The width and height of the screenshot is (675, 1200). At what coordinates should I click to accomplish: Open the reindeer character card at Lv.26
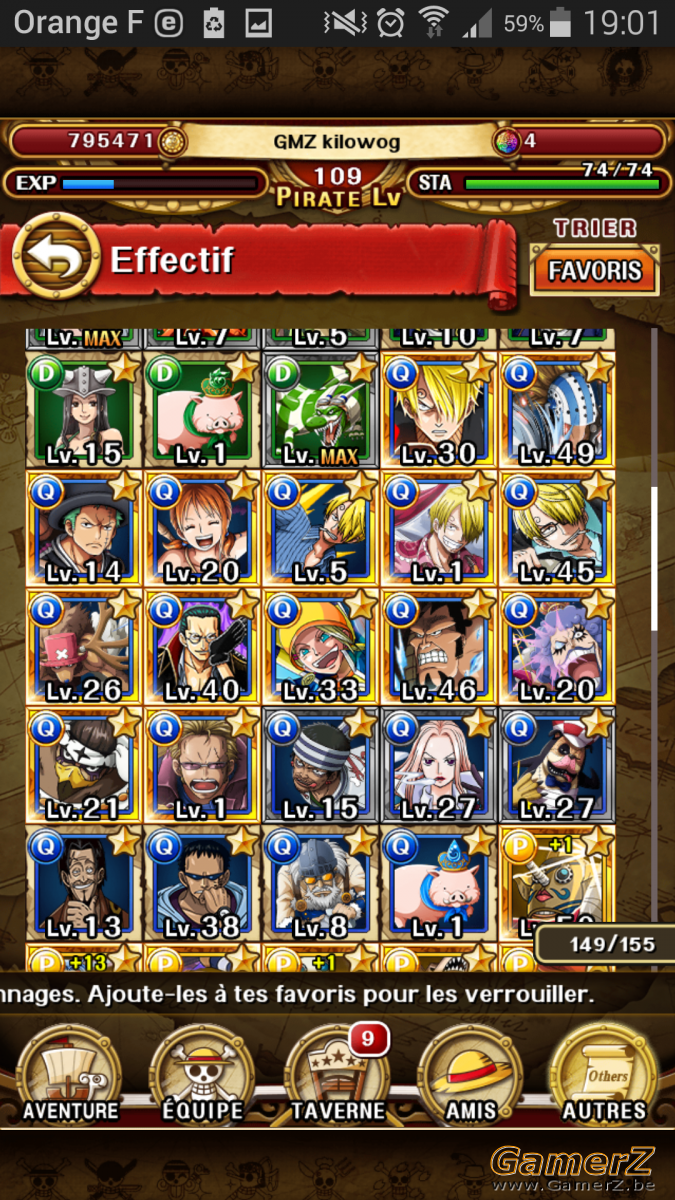click(84, 647)
